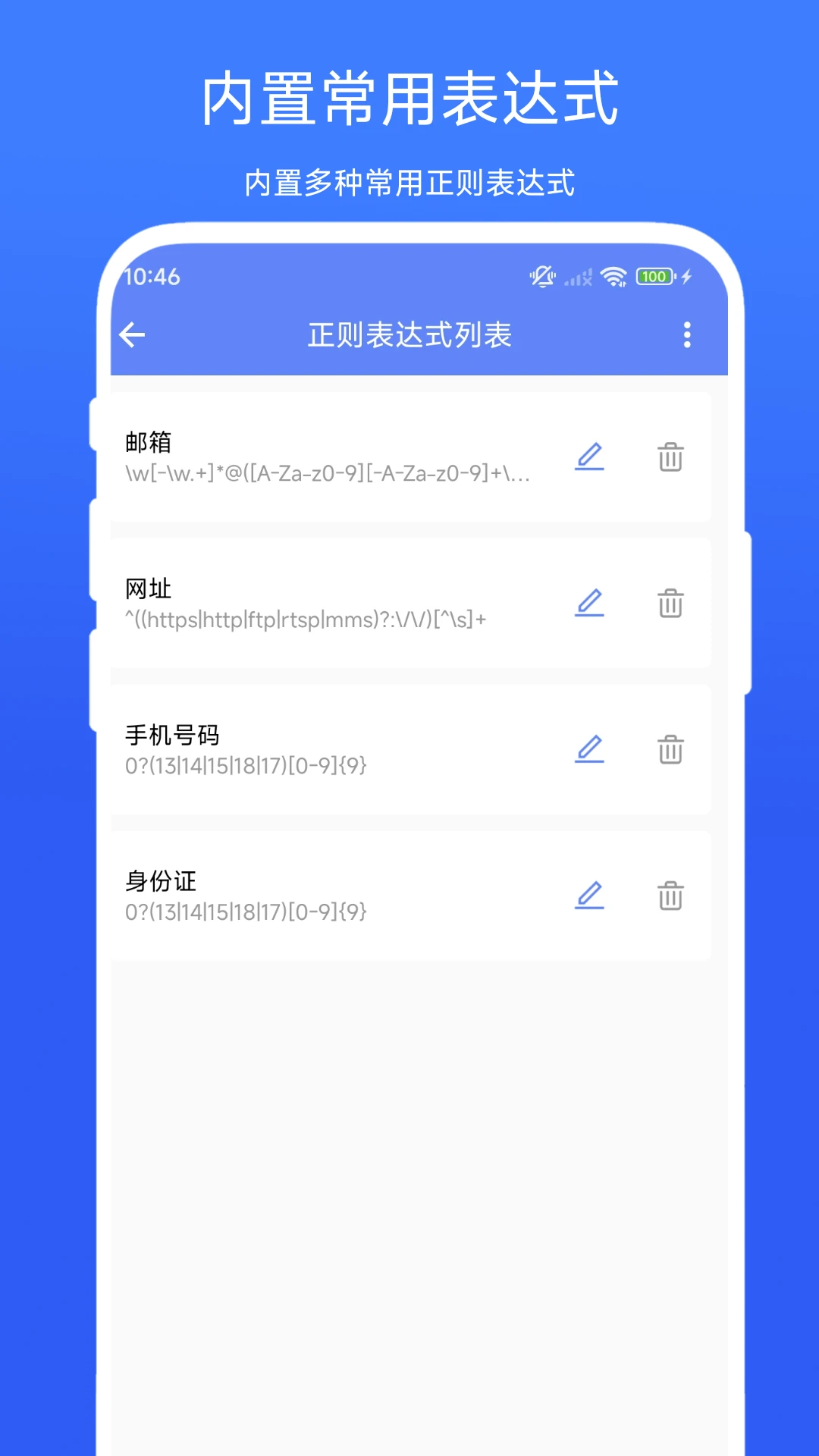Select the 手机号码 list entry
This screenshot has height=1456, width=819.
point(318,749)
